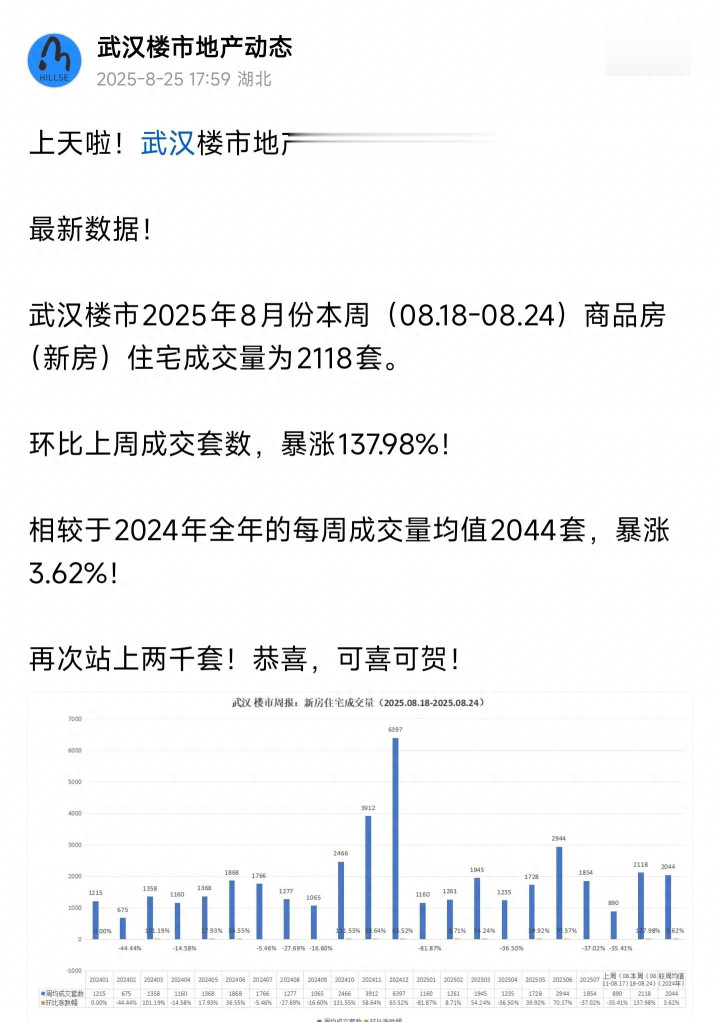Open the blue 武汉 link in the post
This screenshot has height=1022, width=720.
point(167,144)
